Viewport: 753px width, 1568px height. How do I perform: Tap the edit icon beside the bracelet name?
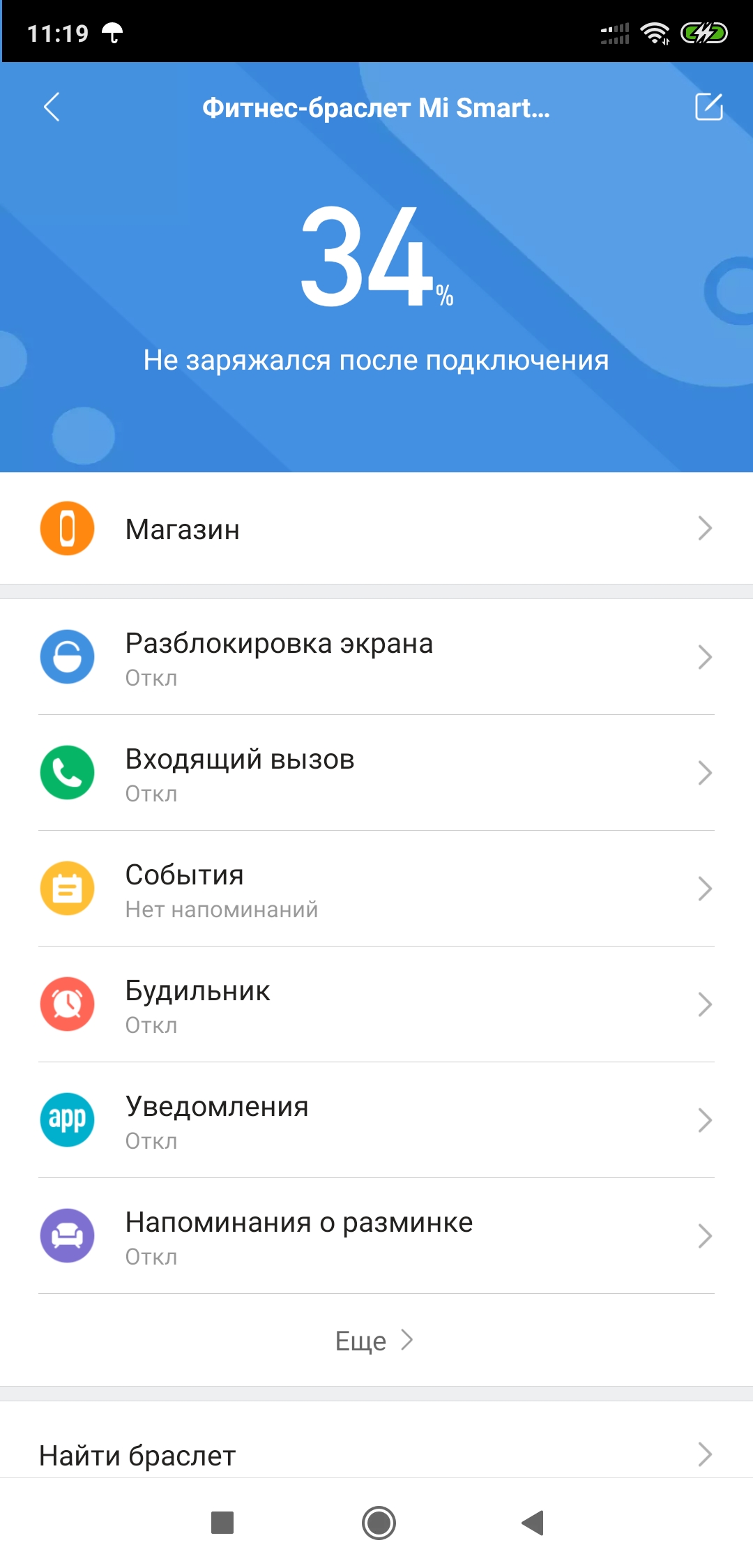coord(708,107)
